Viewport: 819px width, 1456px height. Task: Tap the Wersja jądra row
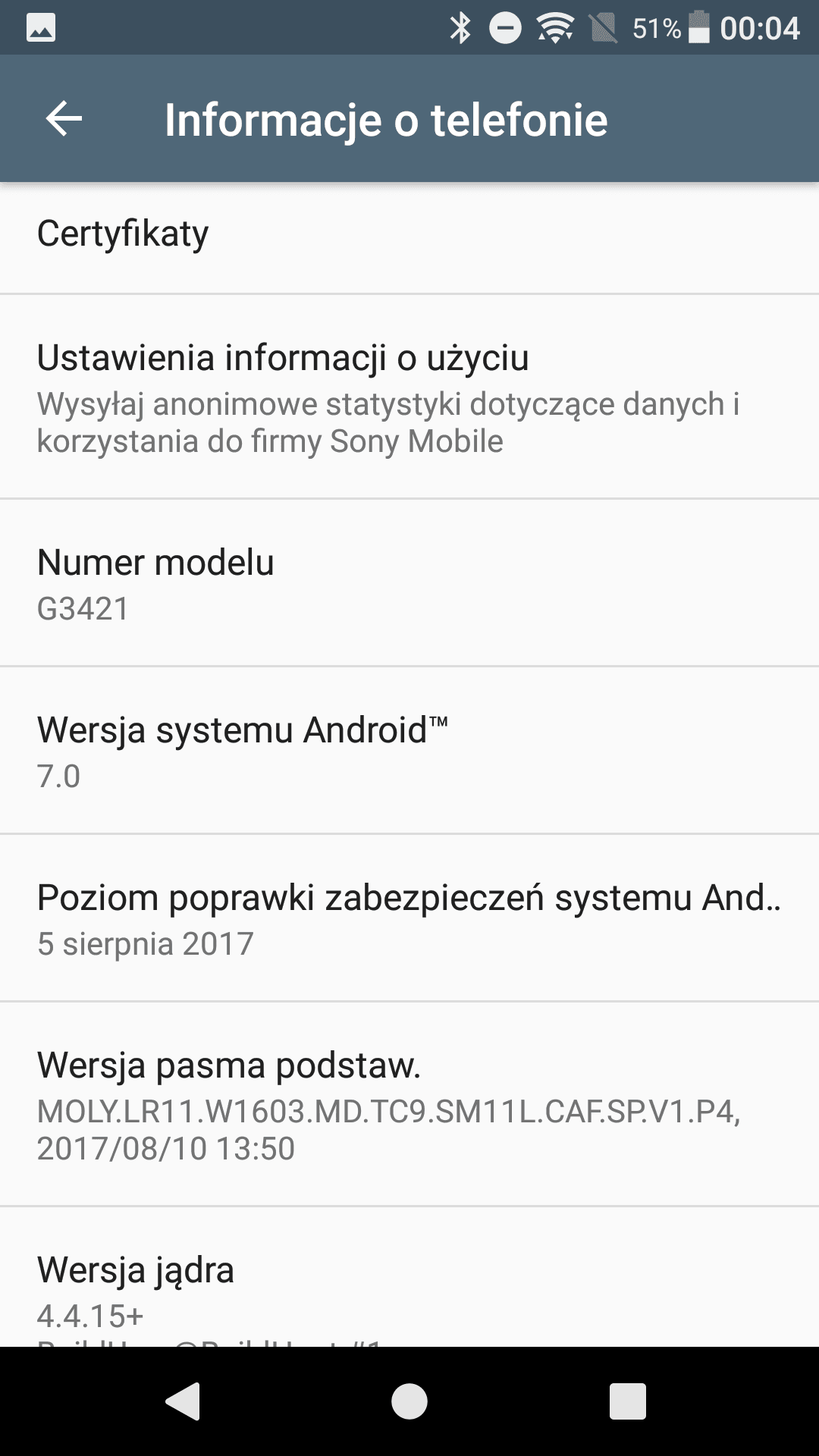(x=409, y=1277)
